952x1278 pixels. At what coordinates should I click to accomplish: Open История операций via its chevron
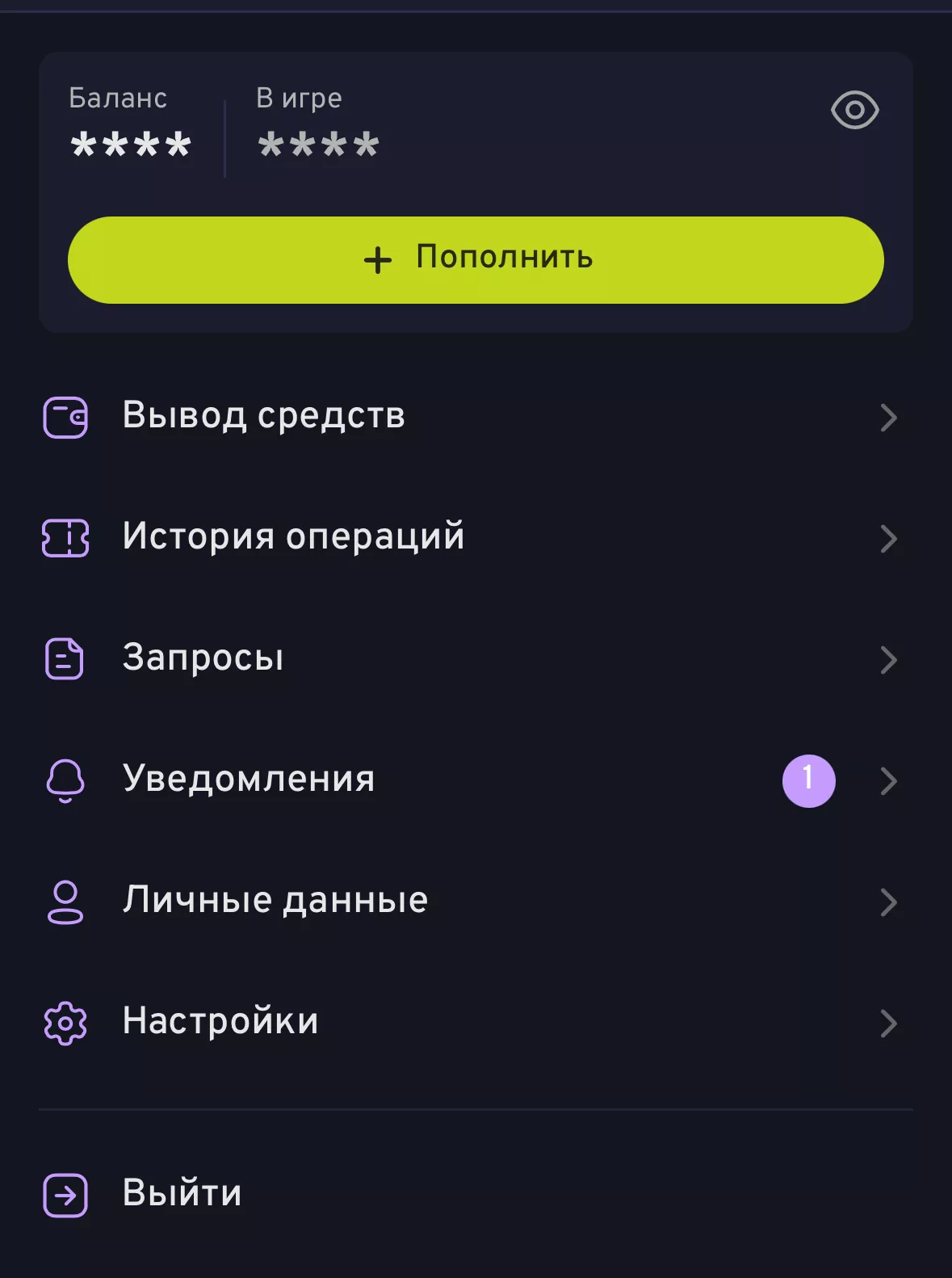pos(889,537)
